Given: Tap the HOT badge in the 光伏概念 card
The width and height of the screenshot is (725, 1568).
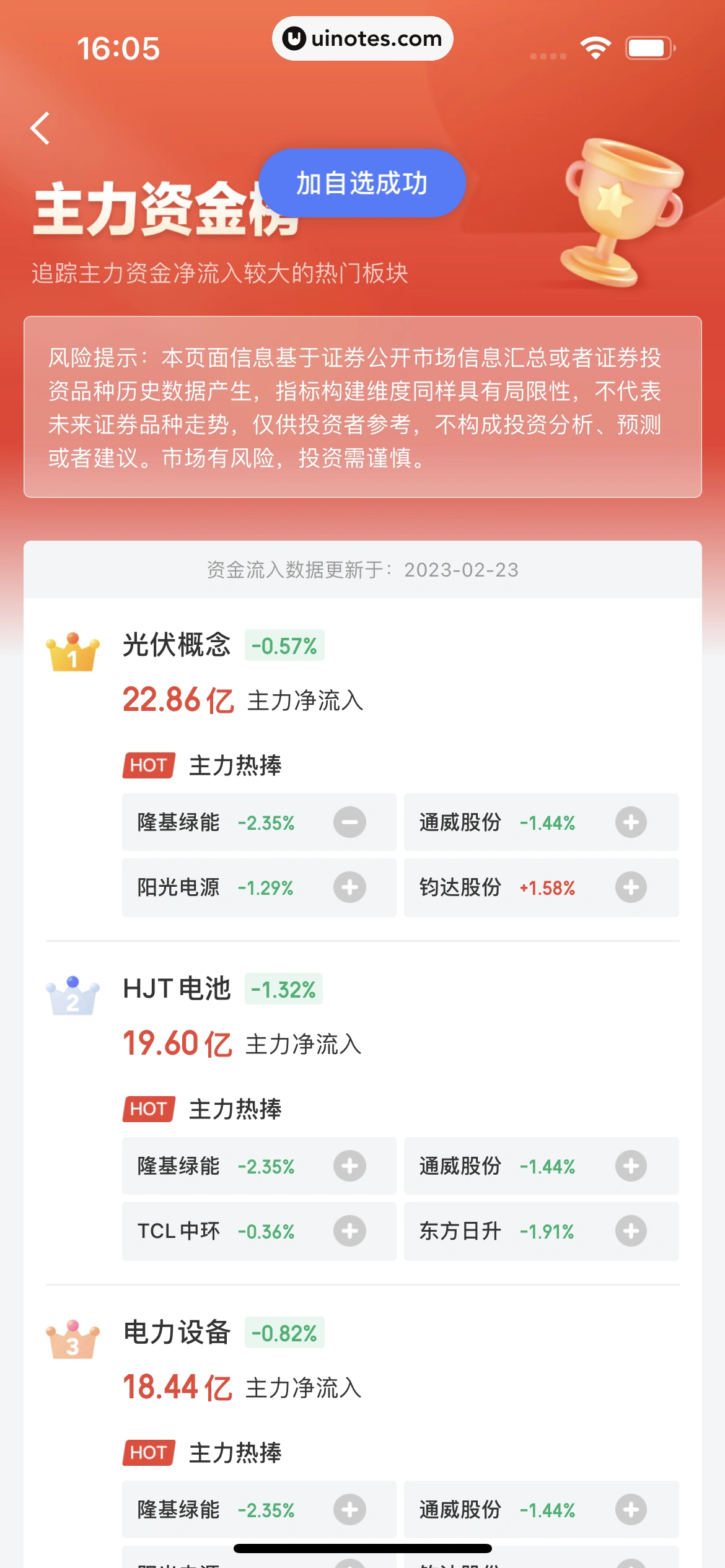Looking at the screenshot, I should click(x=148, y=765).
